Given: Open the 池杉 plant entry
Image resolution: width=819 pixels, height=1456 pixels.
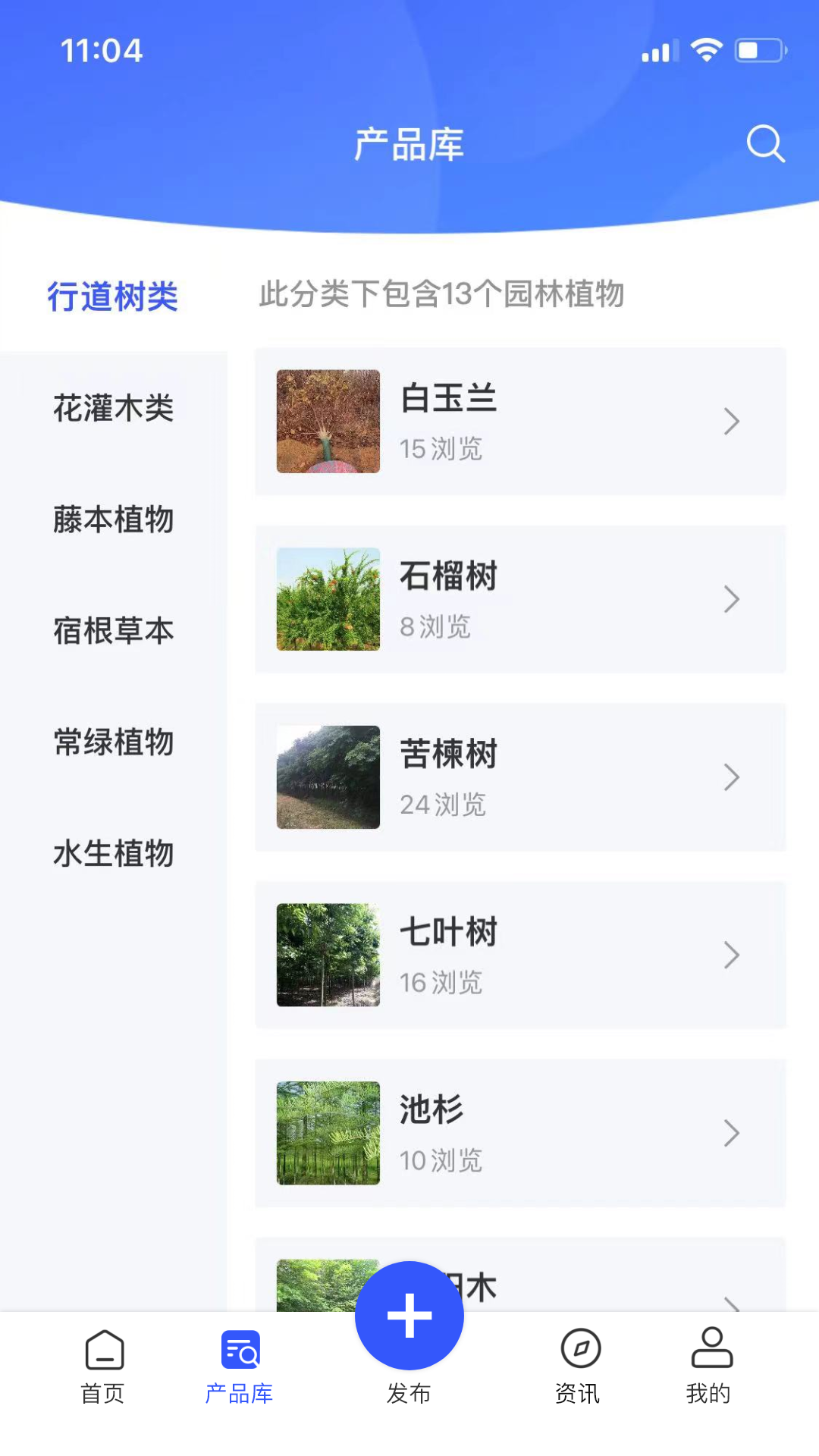Looking at the screenshot, I should tap(520, 1133).
